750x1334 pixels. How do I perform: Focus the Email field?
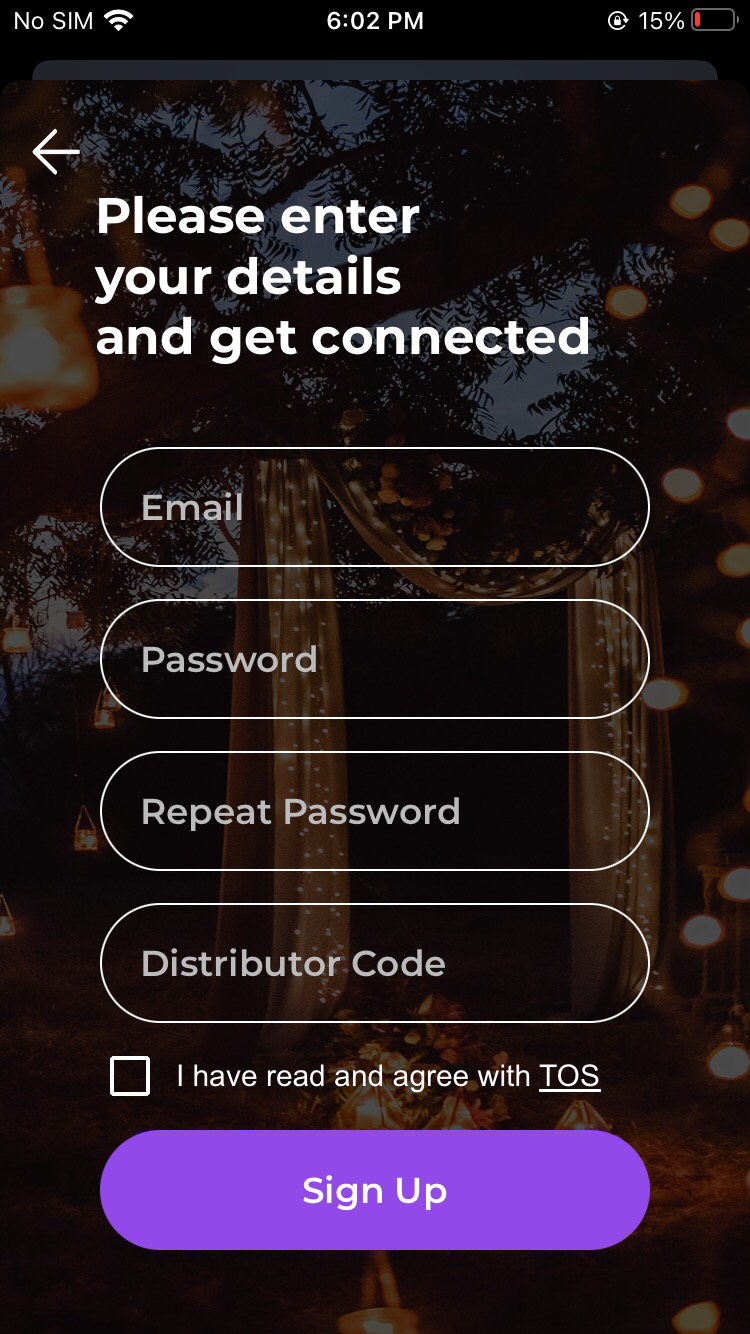(375, 507)
